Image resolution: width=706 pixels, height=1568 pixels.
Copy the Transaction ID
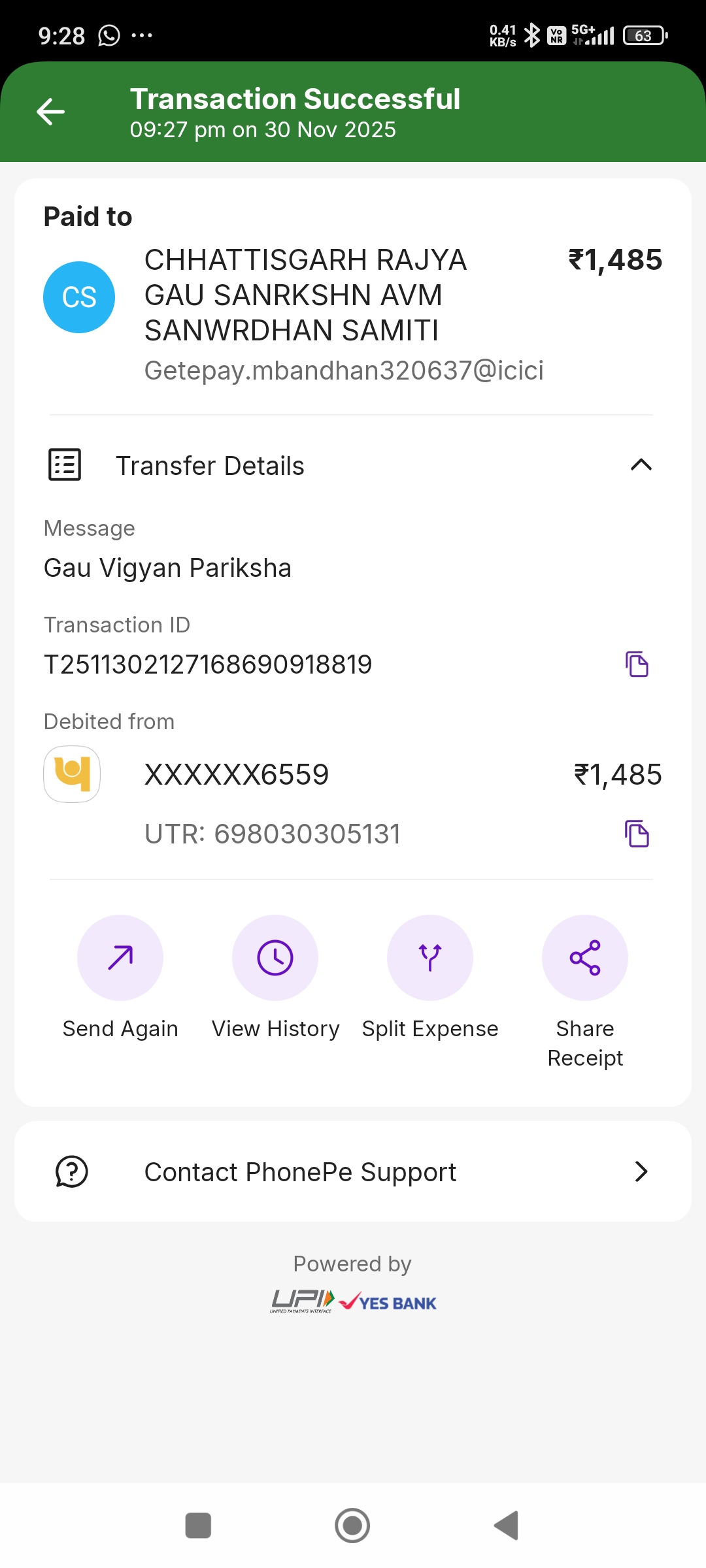(637, 664)
